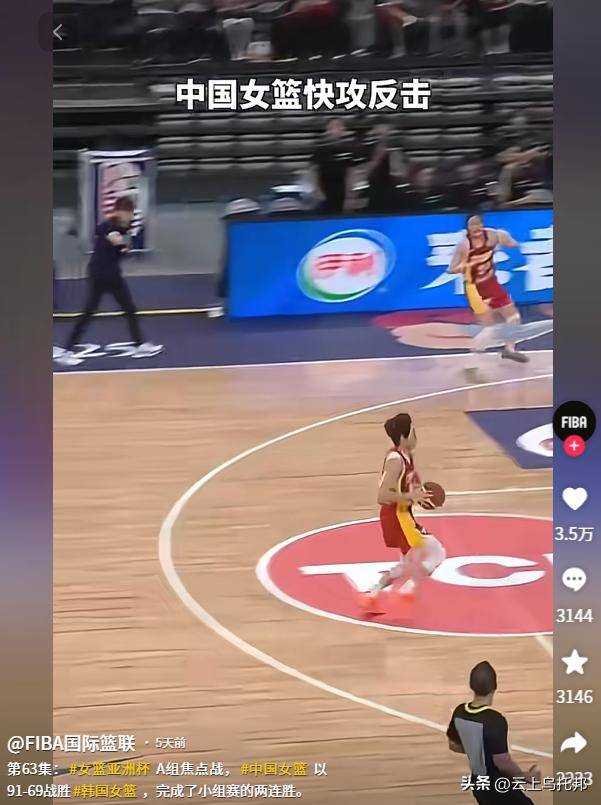Go back using the top-left arrow

(58, 32)
